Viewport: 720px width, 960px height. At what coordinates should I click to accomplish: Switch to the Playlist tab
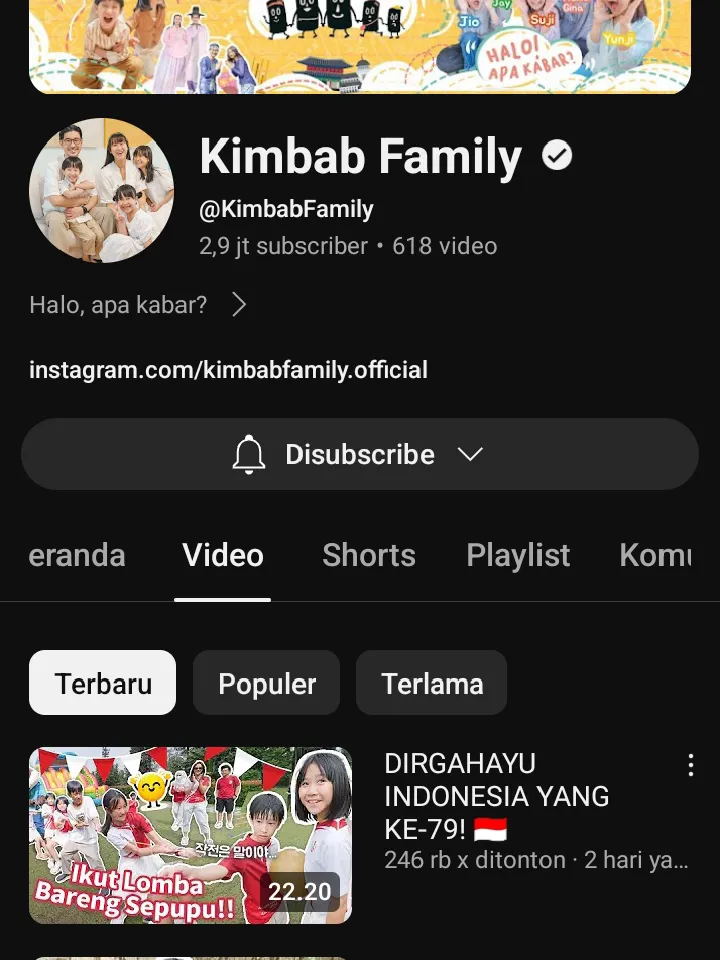518,556
